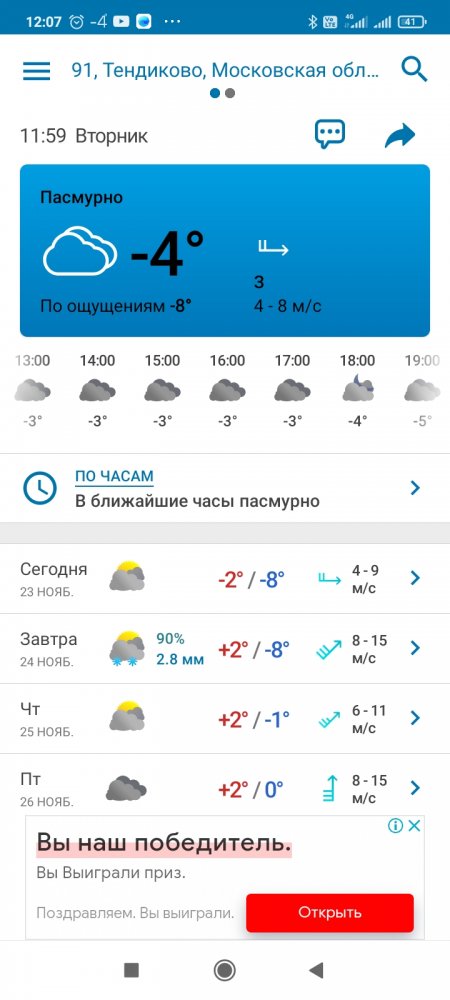Tap the red Открыть ad button
450x1000 pixels.
tap(330, 913)
